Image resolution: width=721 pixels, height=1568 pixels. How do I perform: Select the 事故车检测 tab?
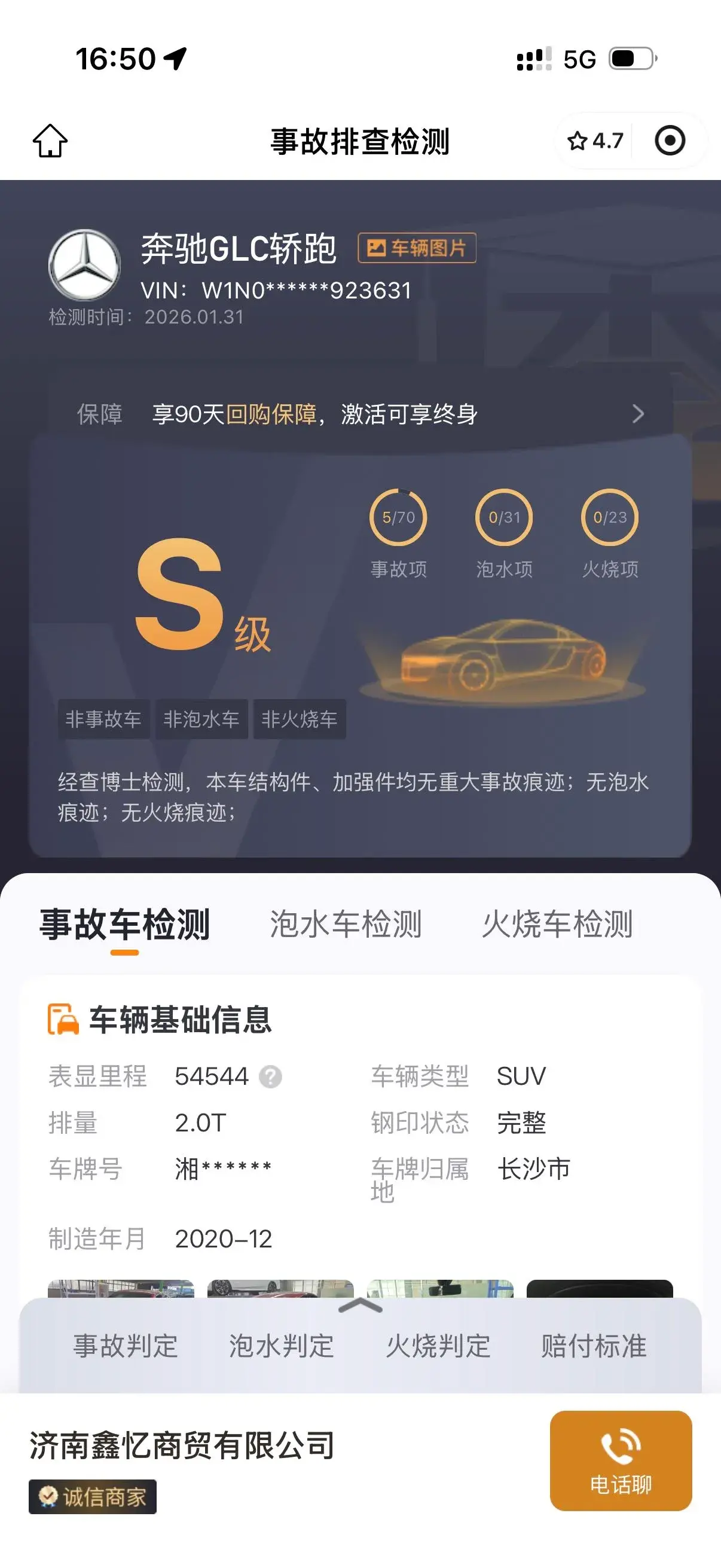pyautogui.click(x=125, y=924)
